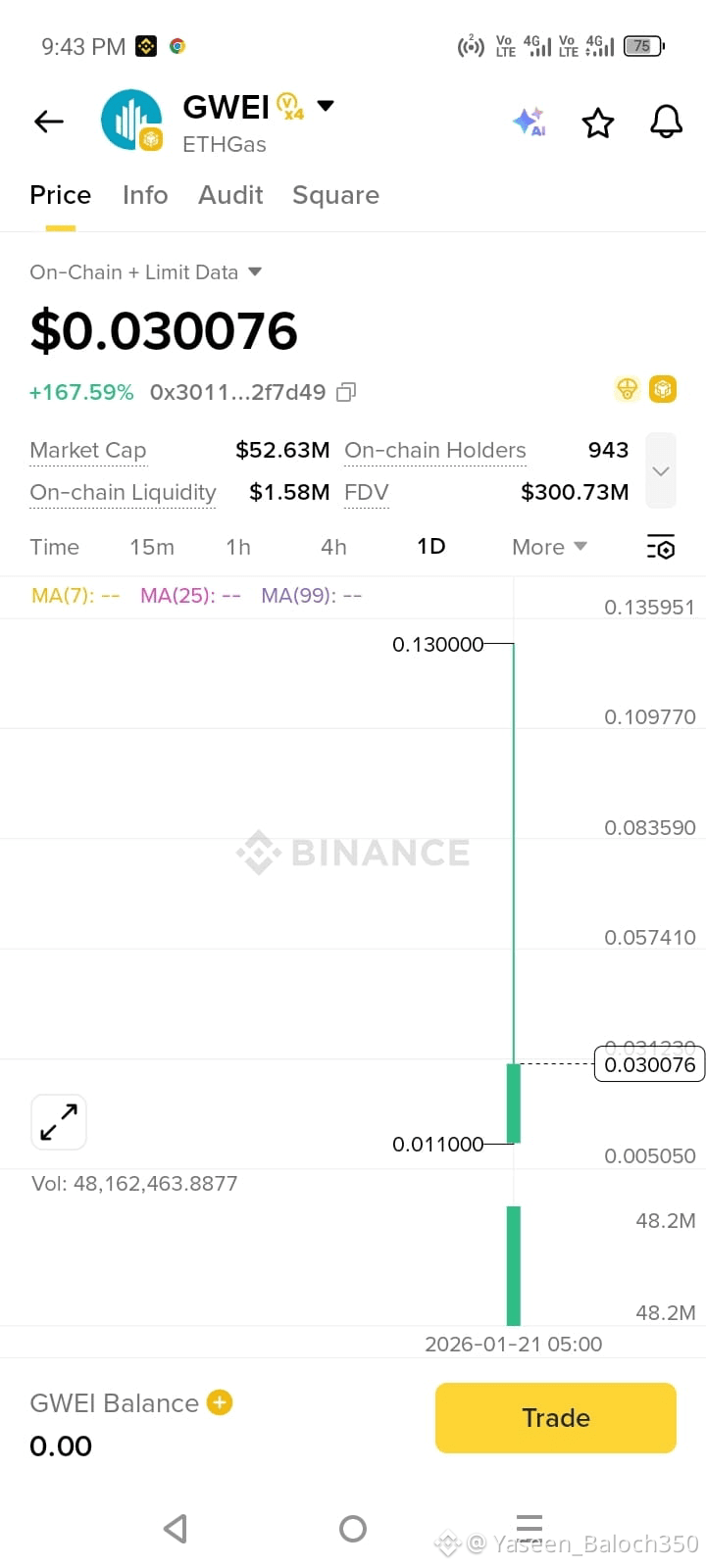The width and height of the screenshot is (706, 1568).
Task: Favorite GWEI using the star icon
Action: click(x=598, y=122)
